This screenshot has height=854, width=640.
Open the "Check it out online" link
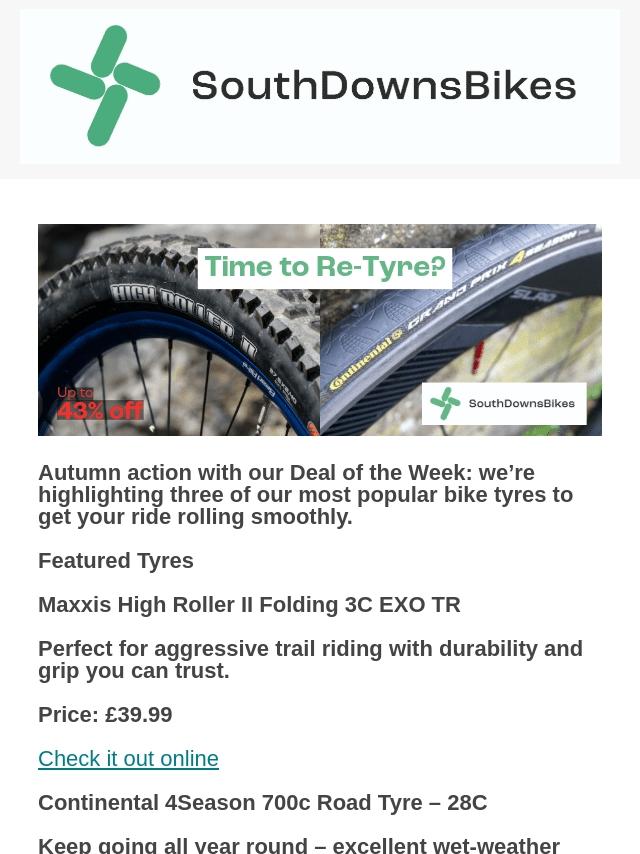tap(128, 759)
